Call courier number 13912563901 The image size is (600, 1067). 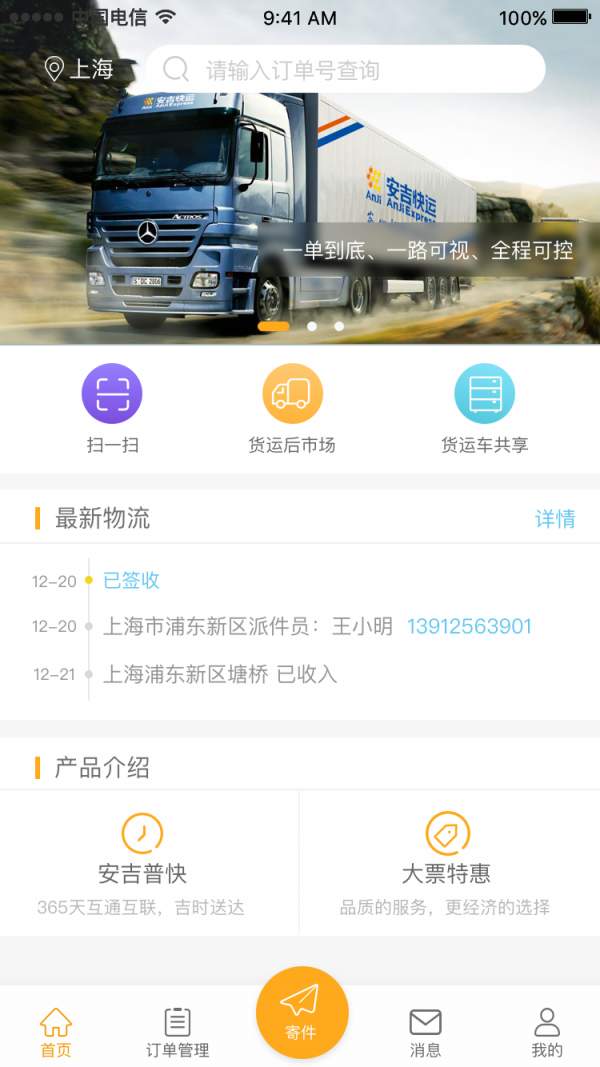pos(469,627)
